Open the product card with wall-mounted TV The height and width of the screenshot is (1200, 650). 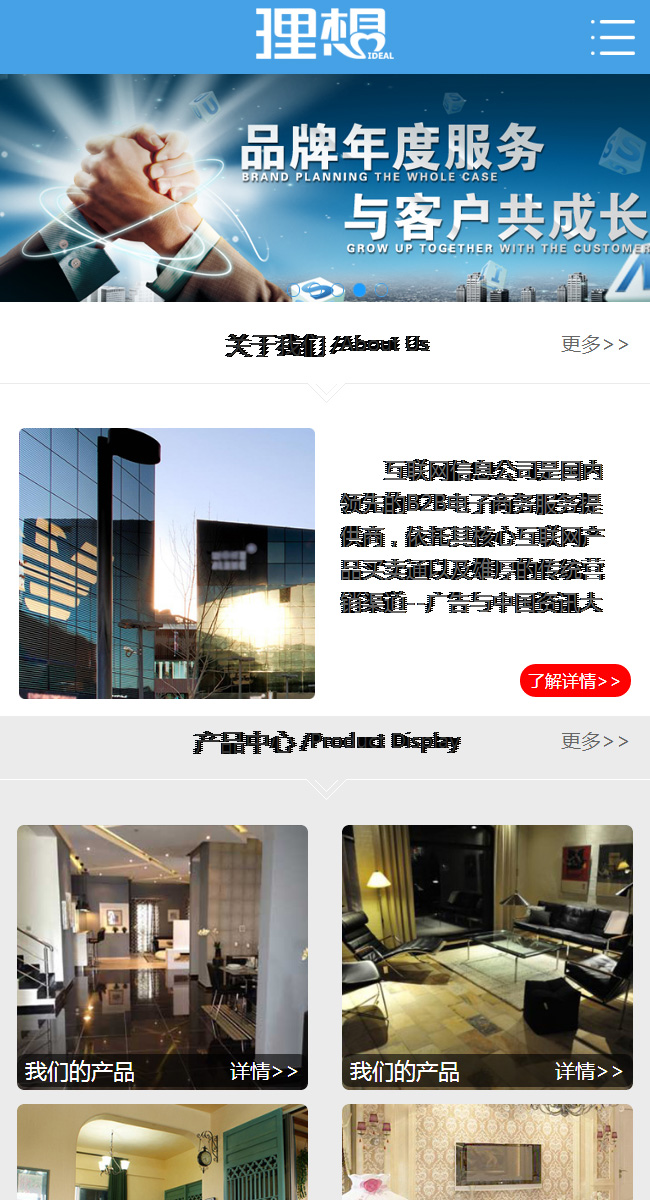click(487, 1152)
